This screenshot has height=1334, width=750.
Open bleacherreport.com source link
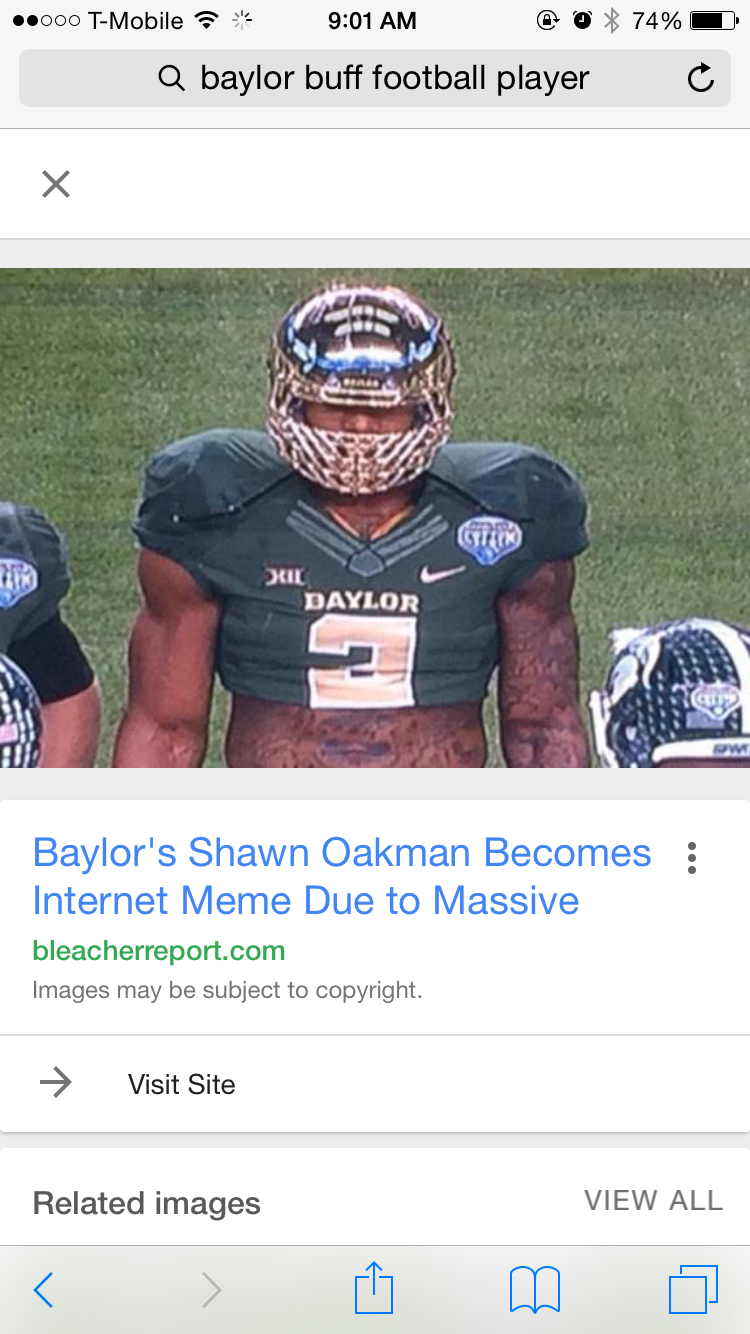pyautogui.click(x=159, y=950)
